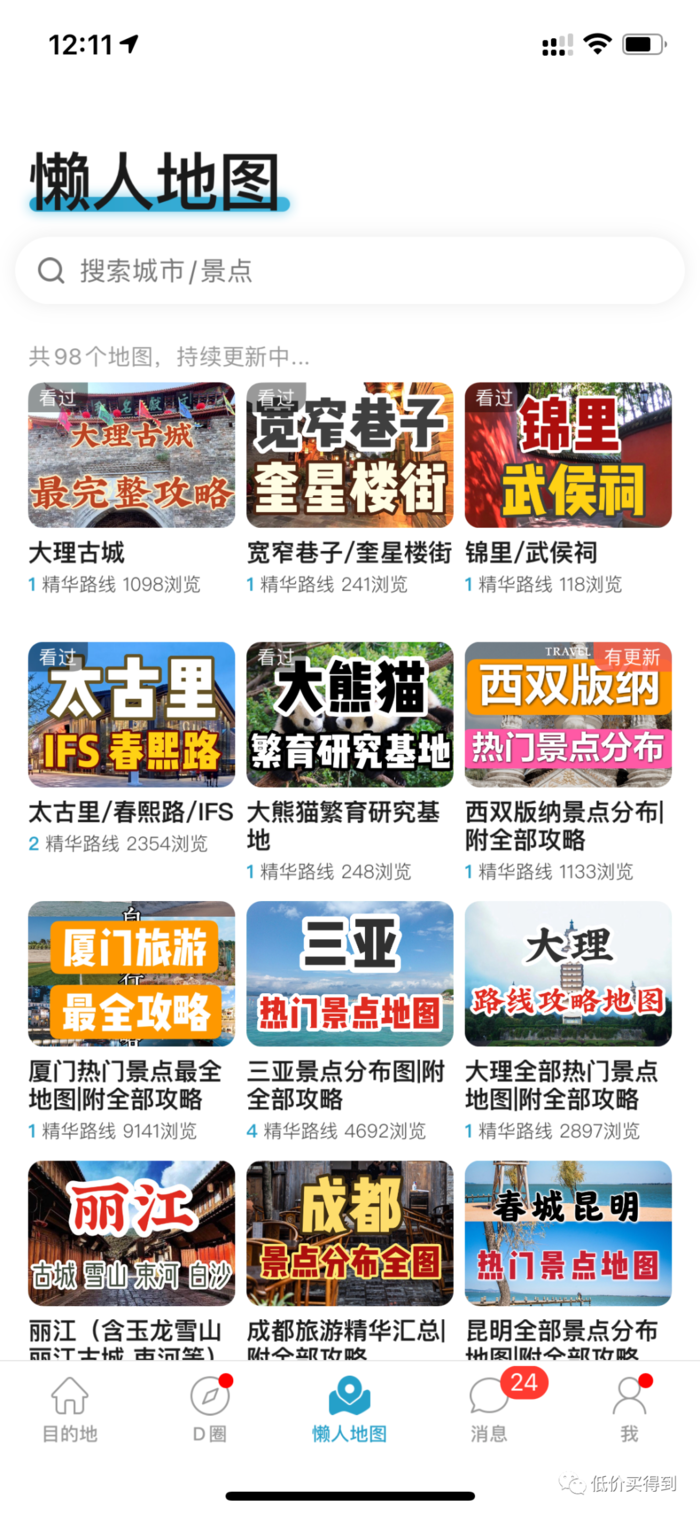The width and height of the screenshot is (700, 1515).
Task: Select the 丽江 map card
Action: [x=131, y=1233]
